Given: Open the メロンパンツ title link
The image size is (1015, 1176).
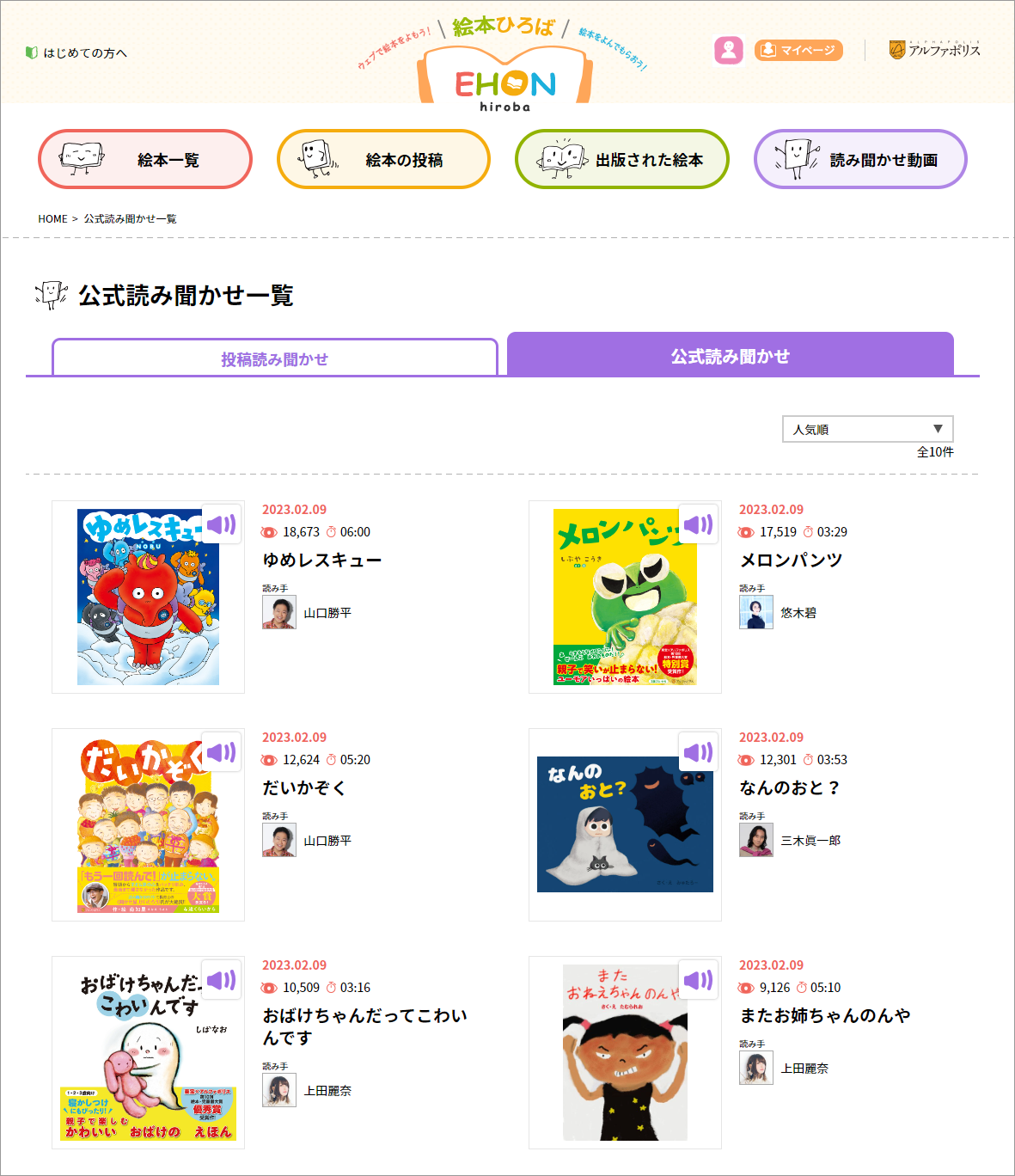Looking at the screenshot, I should [791, 560].
